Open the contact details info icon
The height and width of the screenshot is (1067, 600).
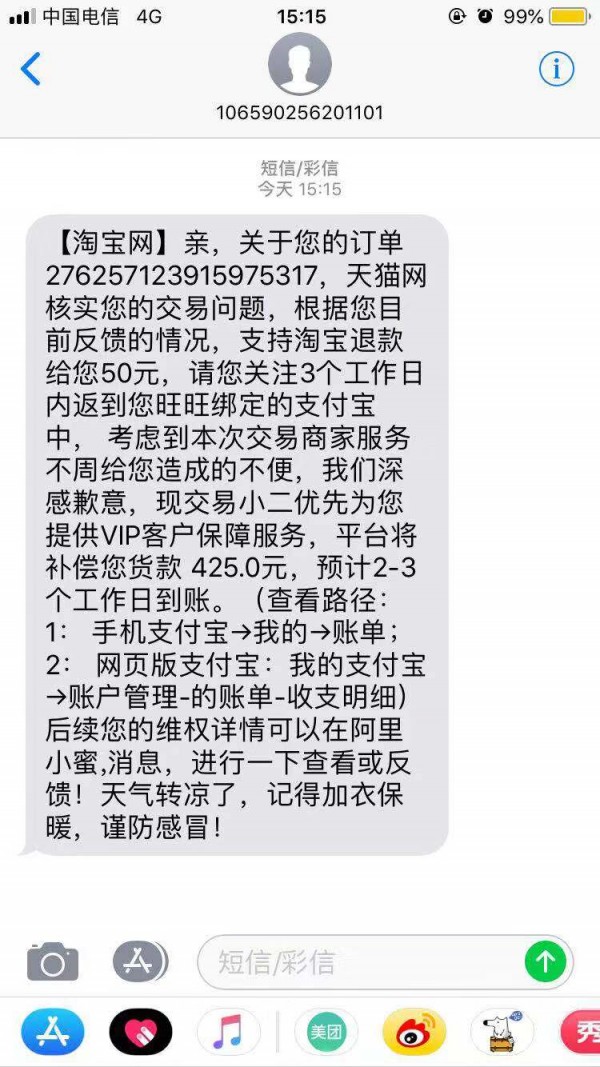[x=556, y=69]
